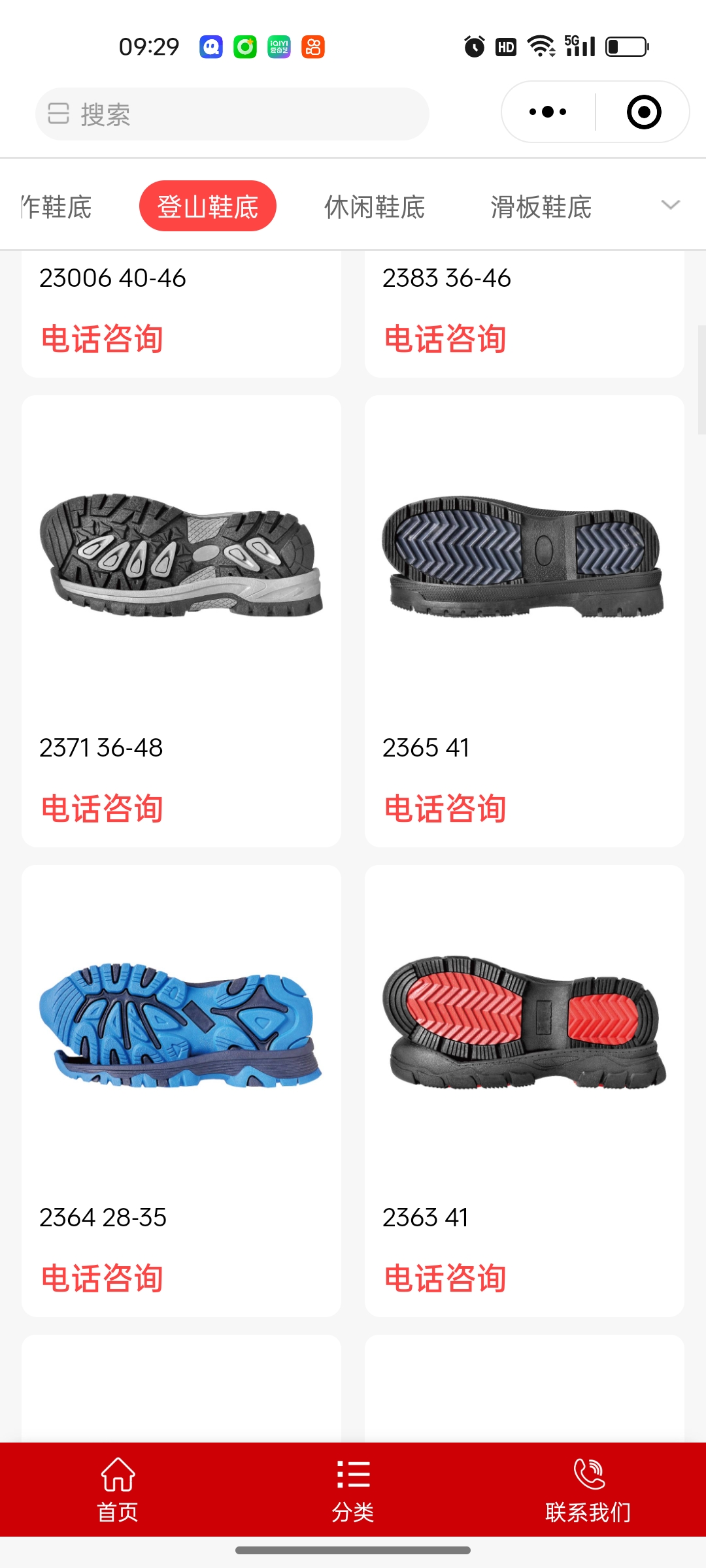Open the search box
The image size is (706, 1568).
[x=232, y=114]
